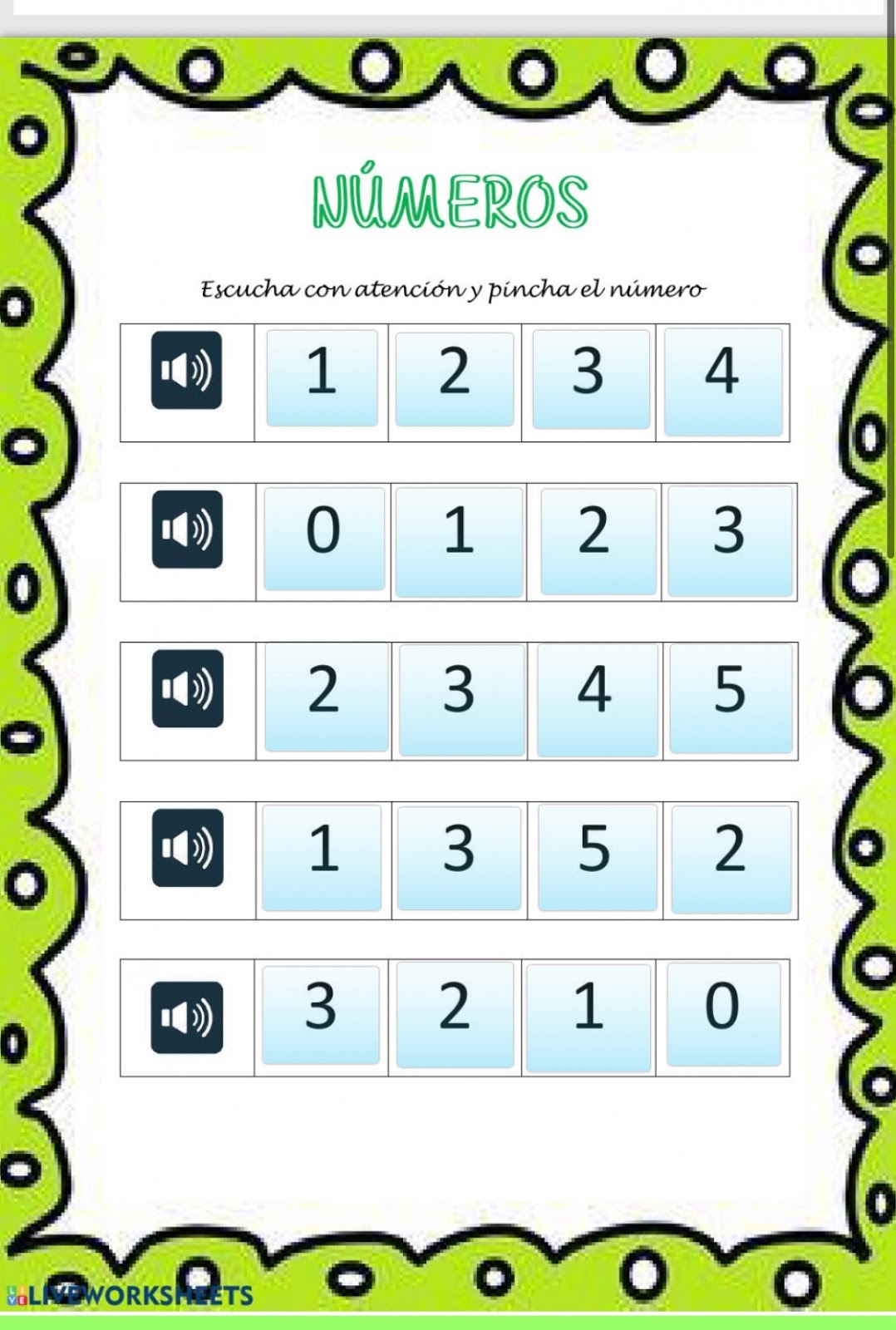
Task: Pick number 2 in the third row
Action: (325, 697)
